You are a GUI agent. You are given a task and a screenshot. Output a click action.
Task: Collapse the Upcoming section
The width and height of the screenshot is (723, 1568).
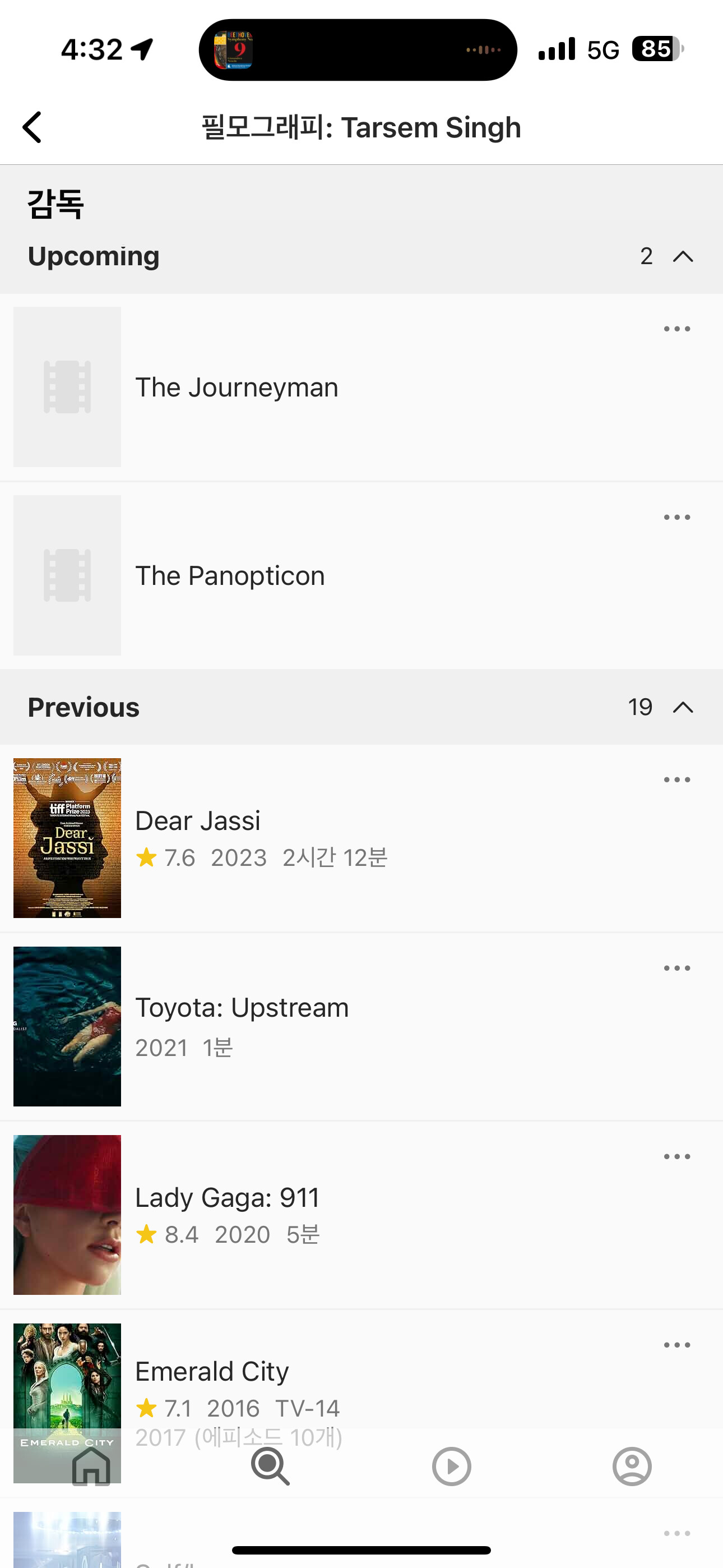click(x=683, y=256)
